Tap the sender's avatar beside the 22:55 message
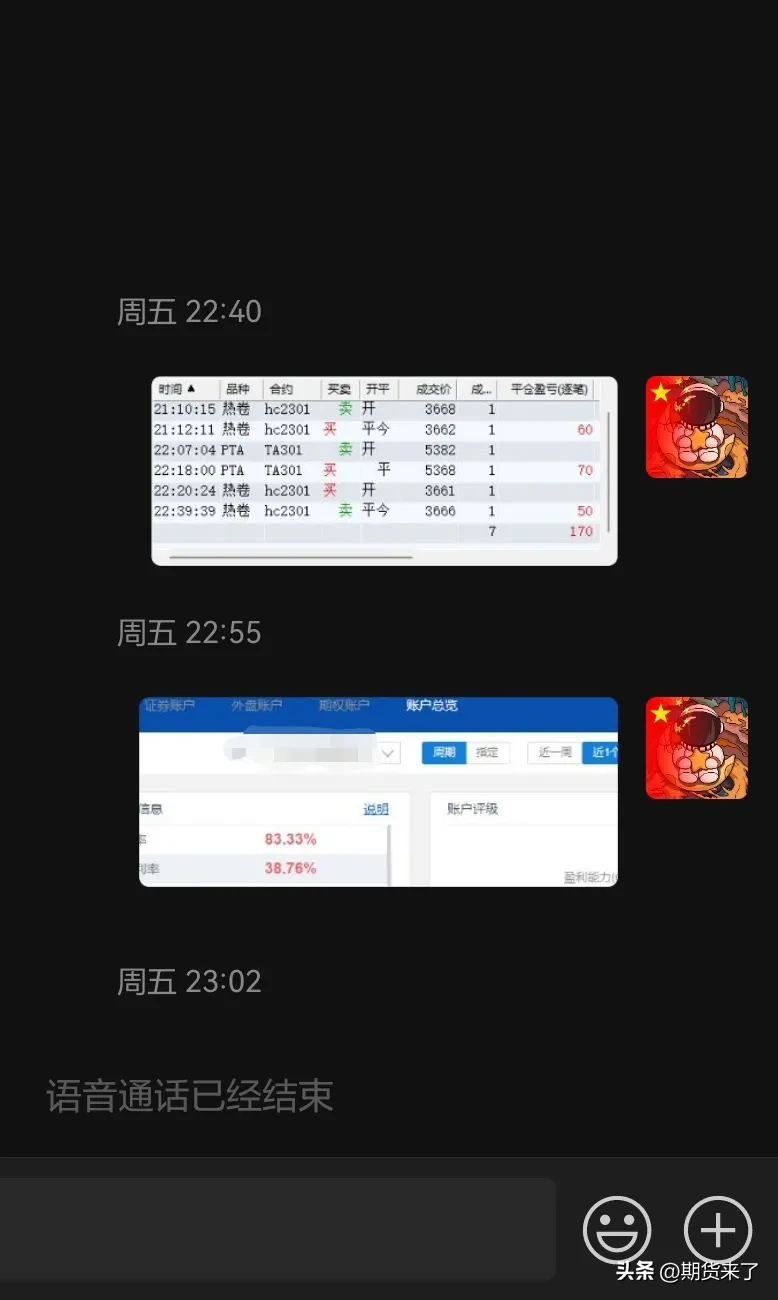This screenshot has height=1300, width=778. point(696,748)
